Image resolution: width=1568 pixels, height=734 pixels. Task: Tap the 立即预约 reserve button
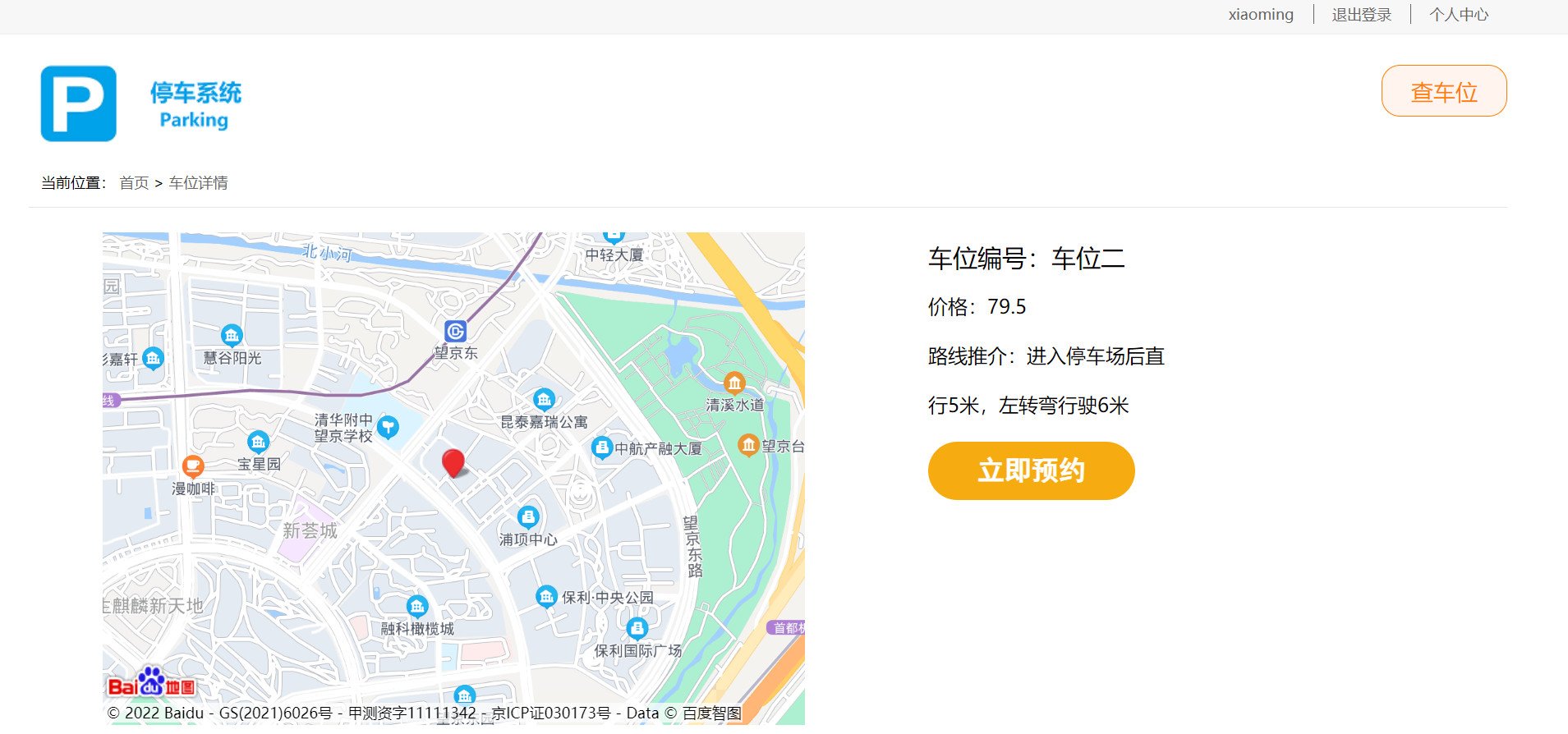(1031, 470)
